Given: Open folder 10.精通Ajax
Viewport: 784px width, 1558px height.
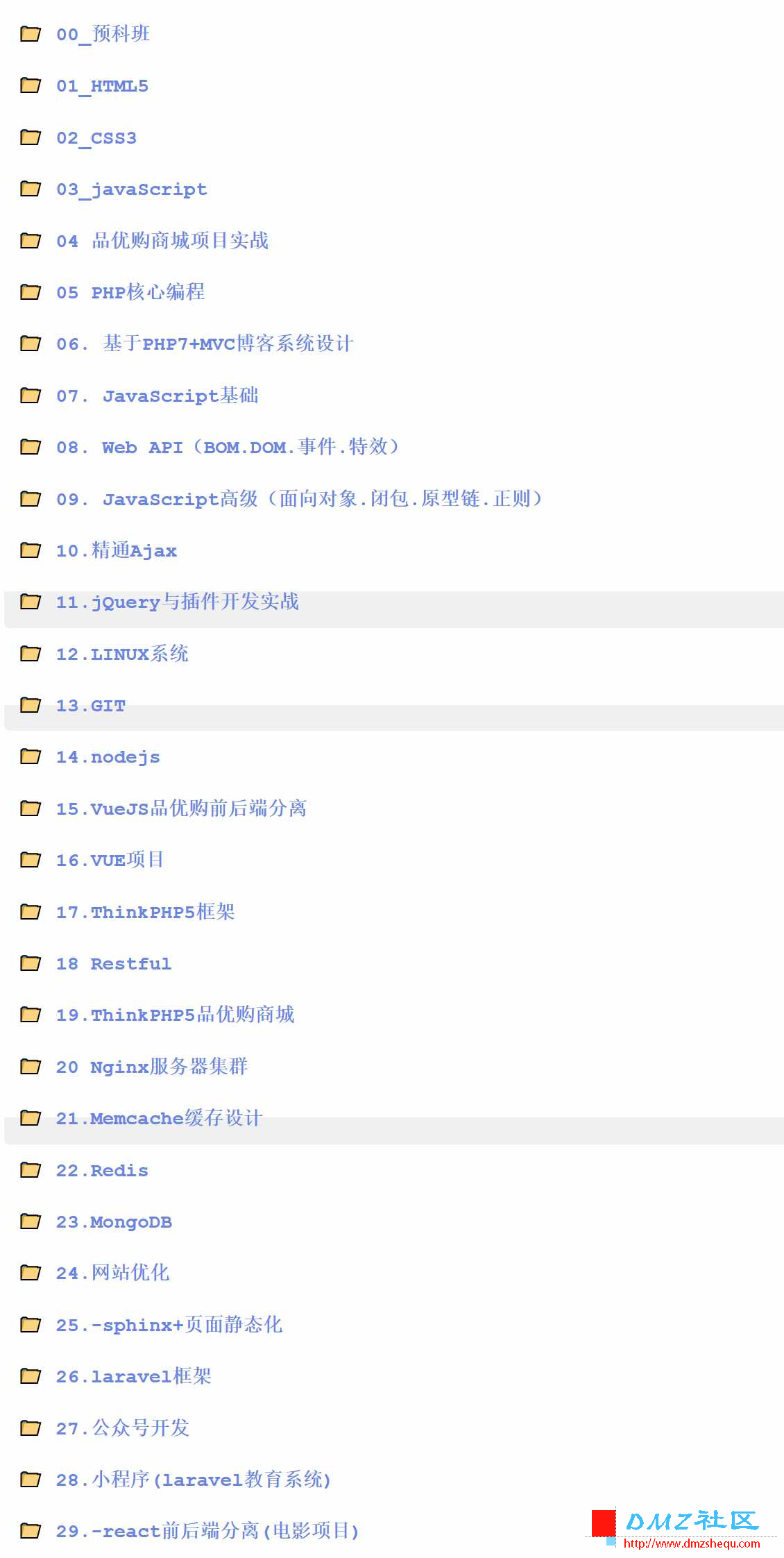Looking at the screenshot, I should pyautogui.click(x=116, y=550).
